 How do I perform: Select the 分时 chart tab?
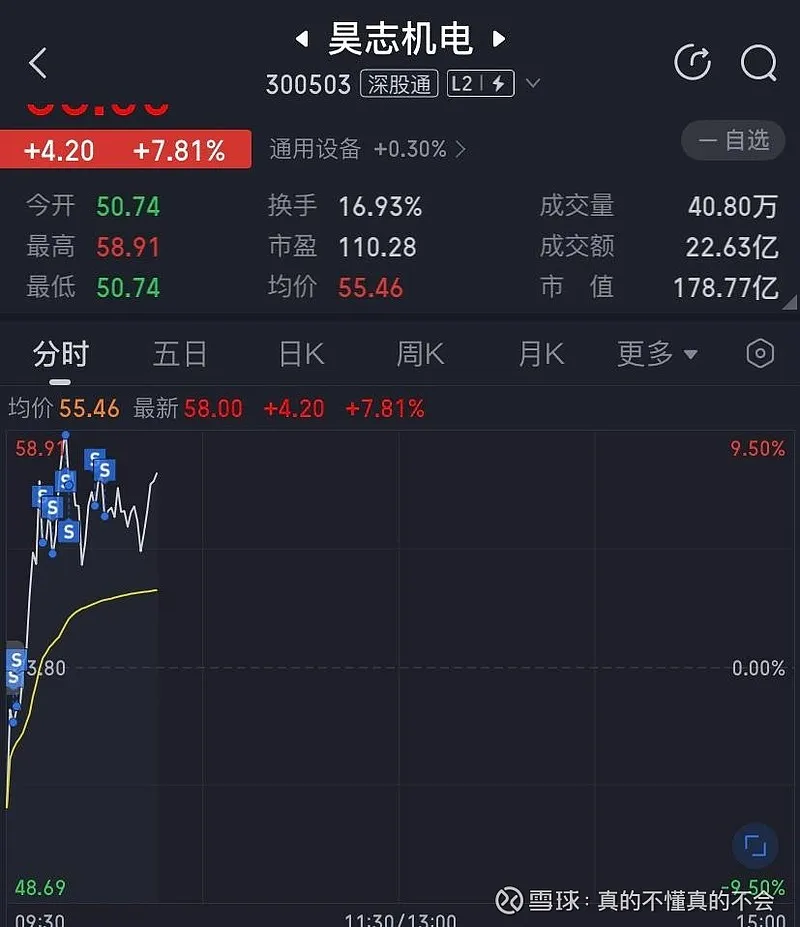tap(61, 354)
